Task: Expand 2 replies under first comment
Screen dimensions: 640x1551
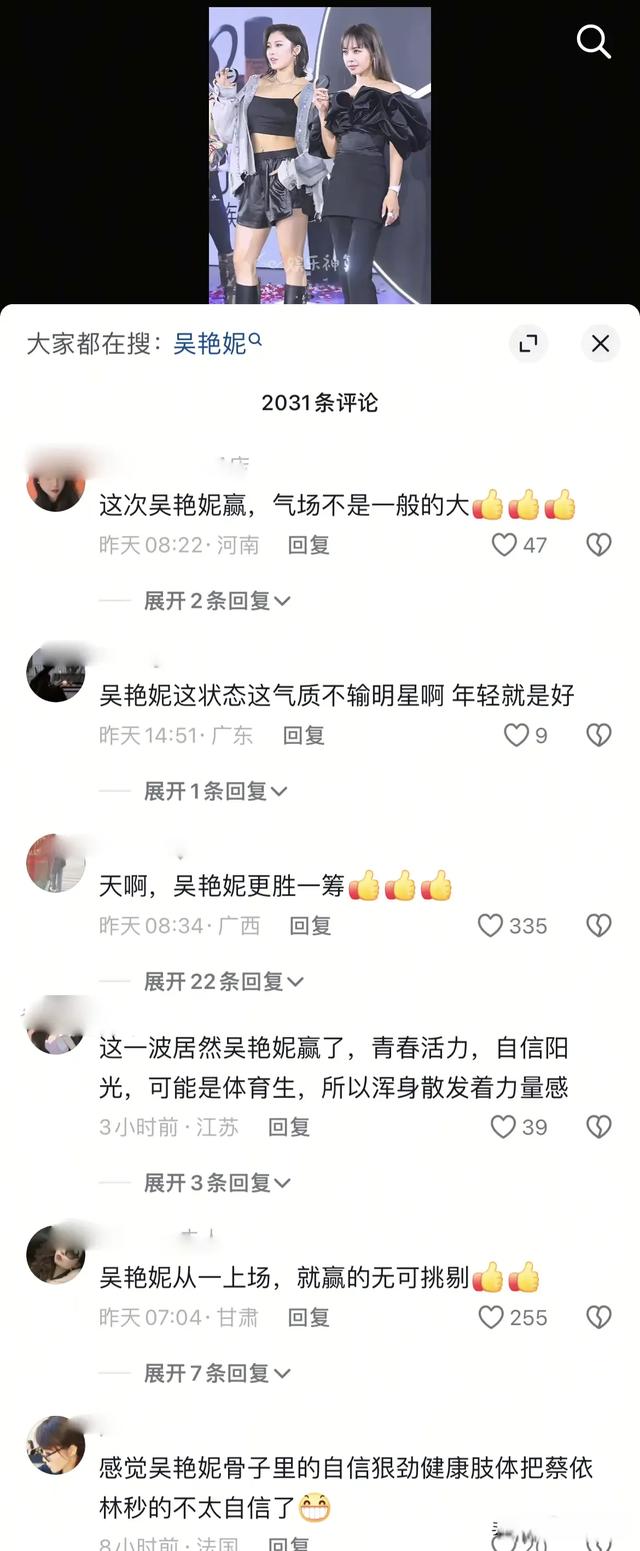Action: point(217,601)
